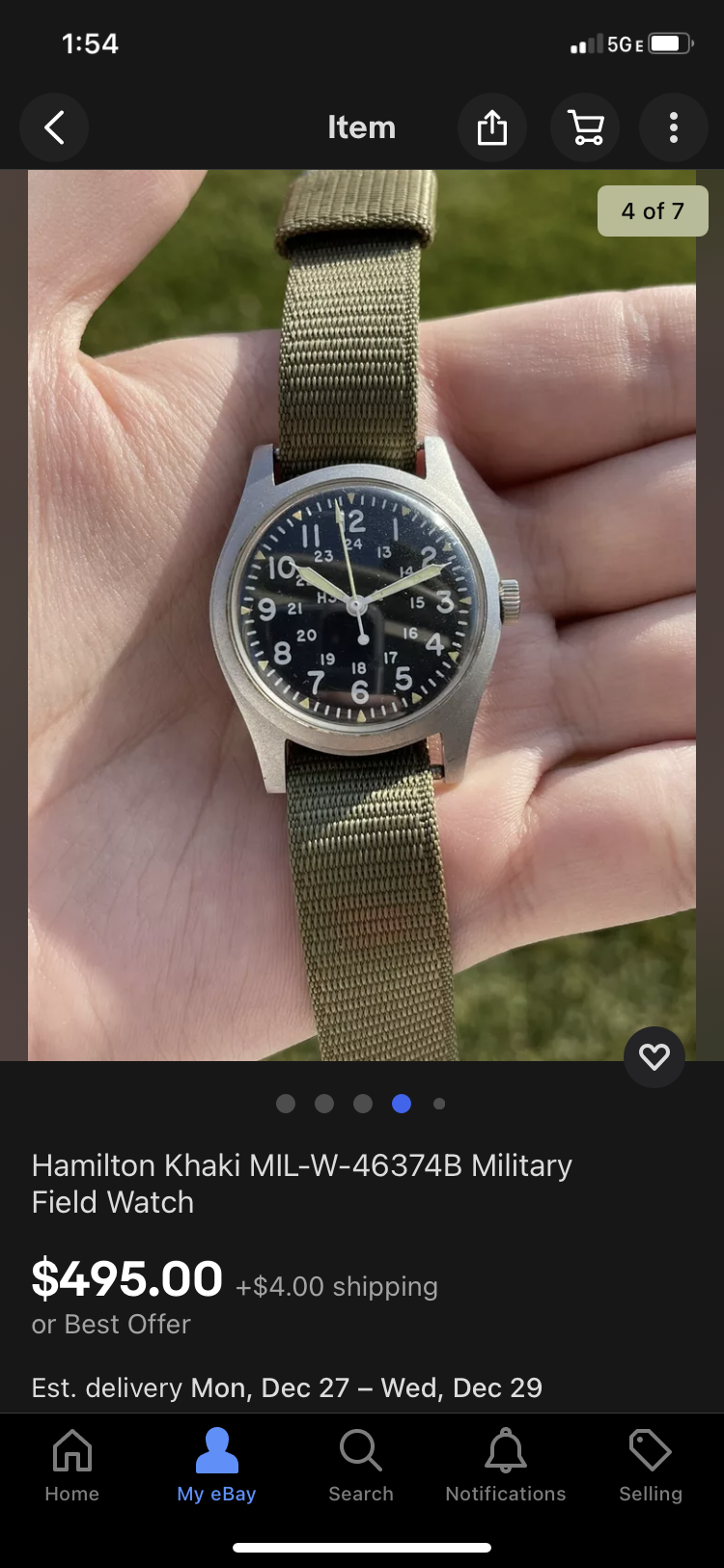Jump to the first photo indicator dot
This screenshot has height=1568, width=724.
tap(286, 1104)
